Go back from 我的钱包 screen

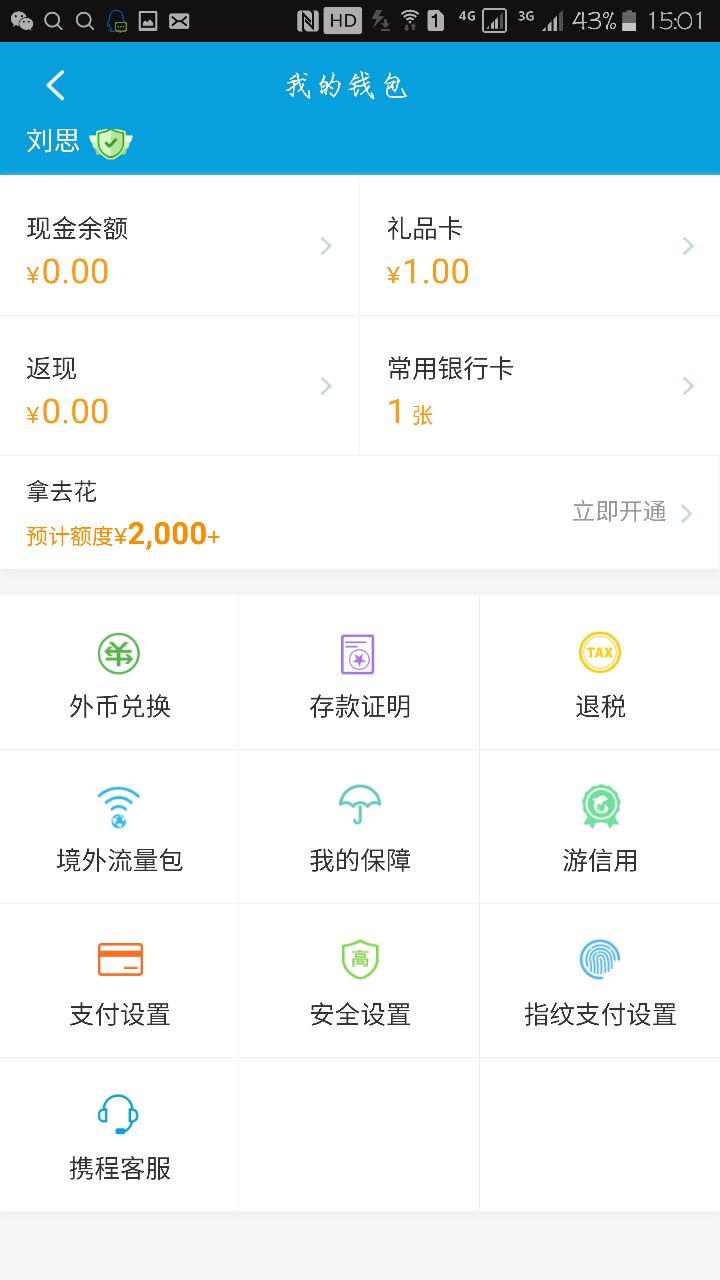tap(56, 86)
